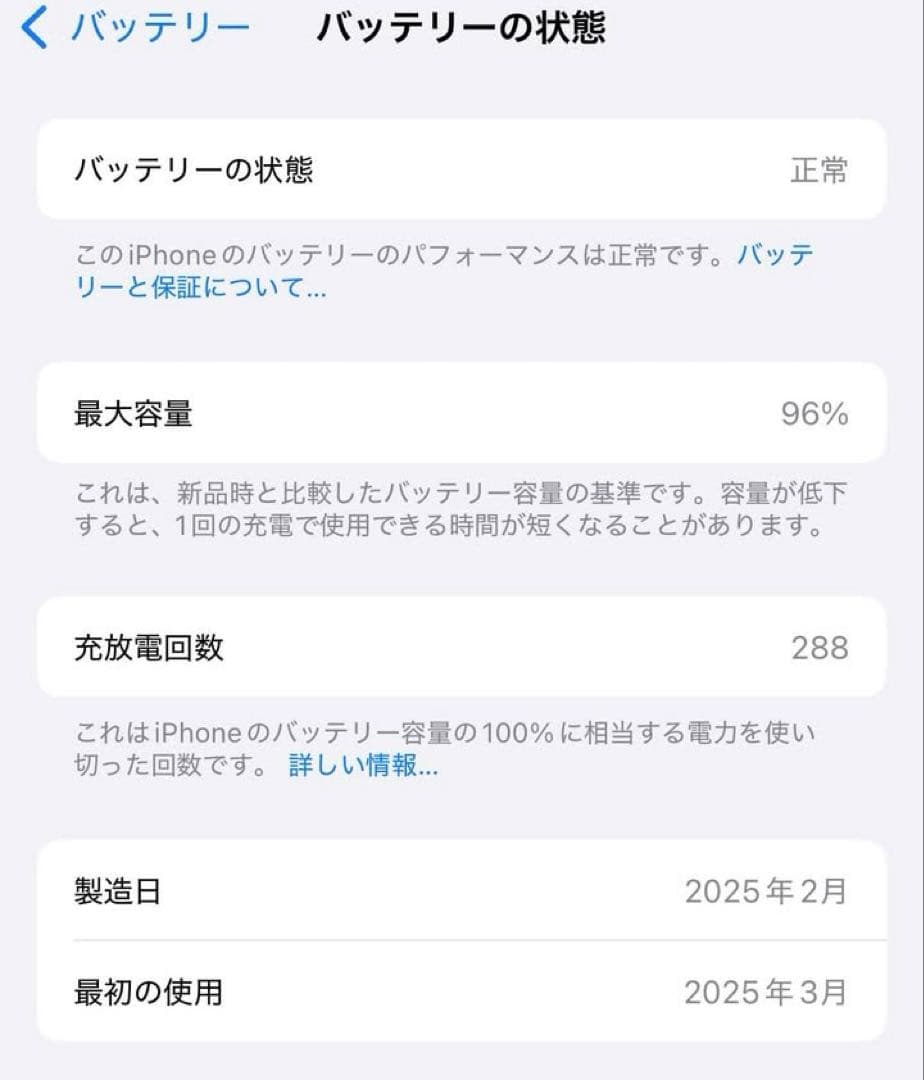Select the 最大容量 row
The width and height of the screenshot is (924, 1080).
[460, 413]
